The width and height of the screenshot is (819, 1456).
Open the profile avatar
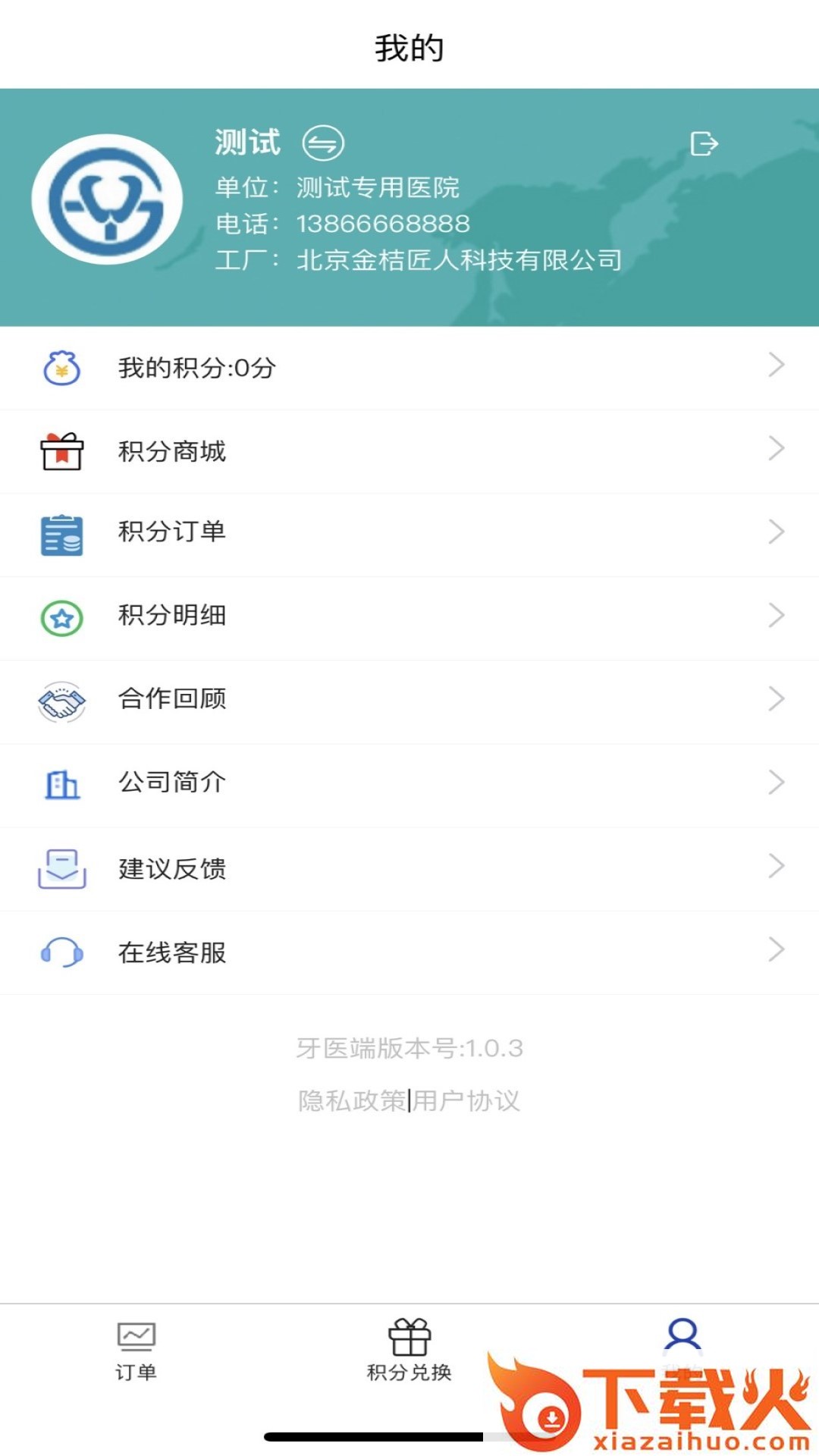107,199
